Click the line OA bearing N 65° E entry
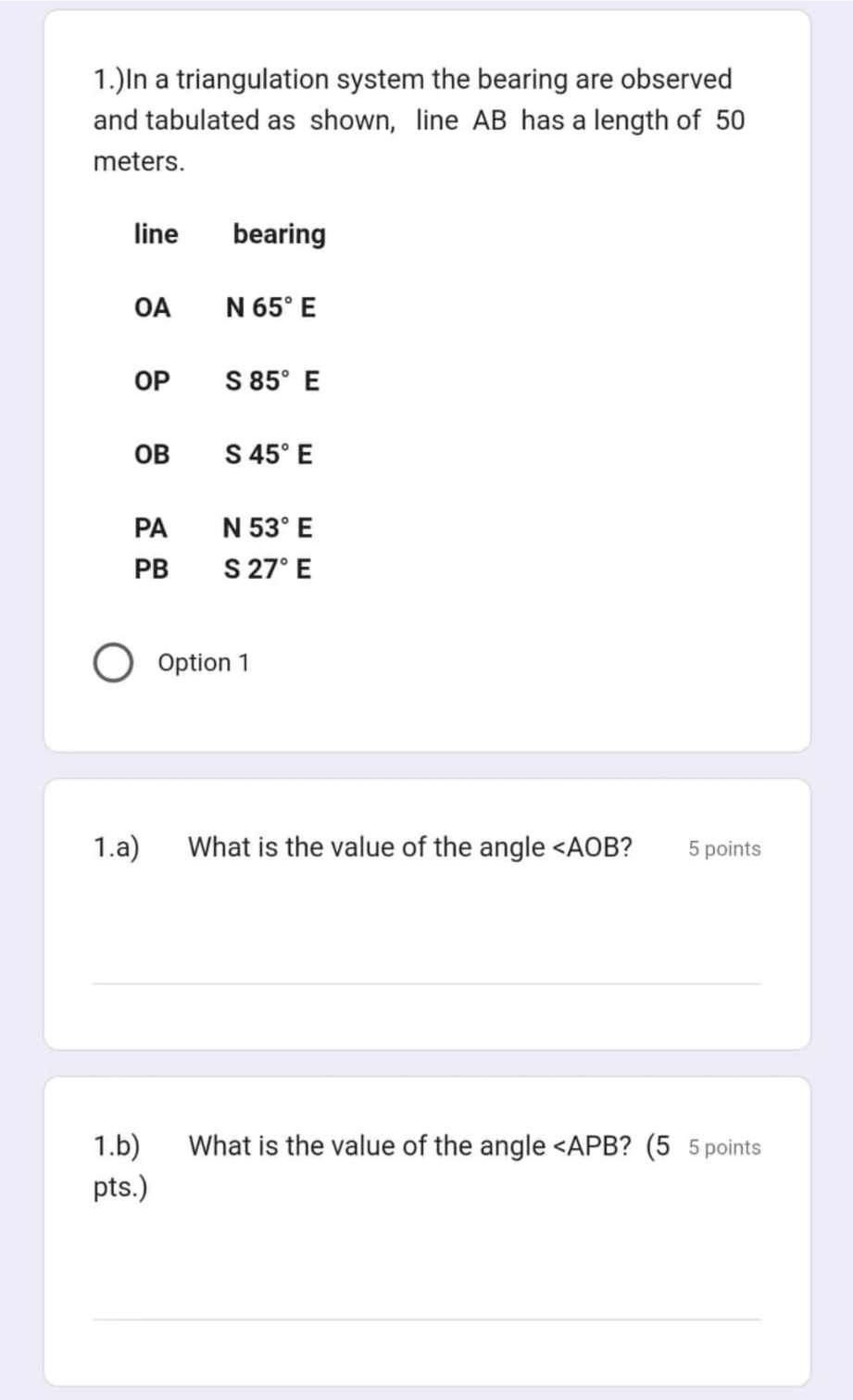The image size is (853, 1400). [x=225, y=306]
